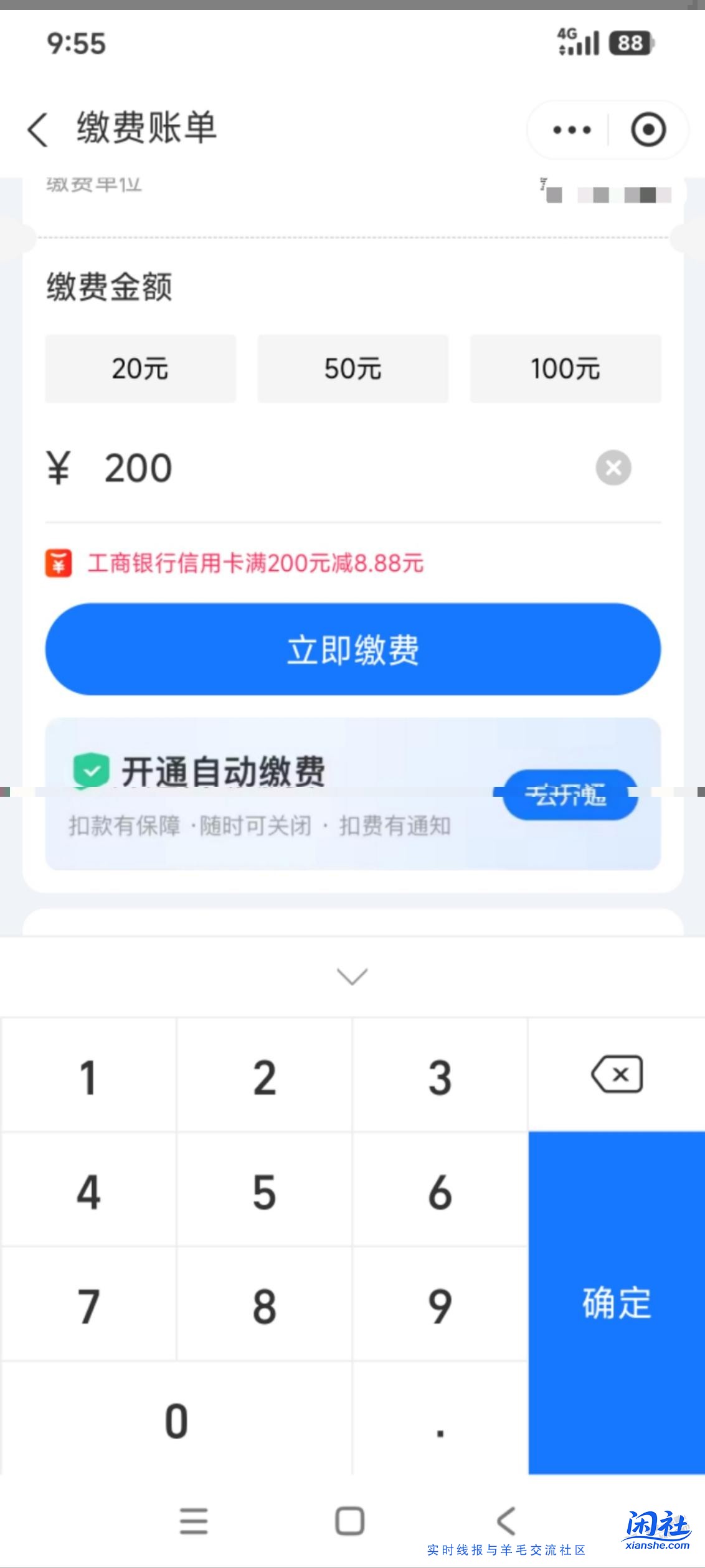Open the mini-program more options menu (···)
The height and width of the screenshot is (1568, 705).
click(571, 129)
